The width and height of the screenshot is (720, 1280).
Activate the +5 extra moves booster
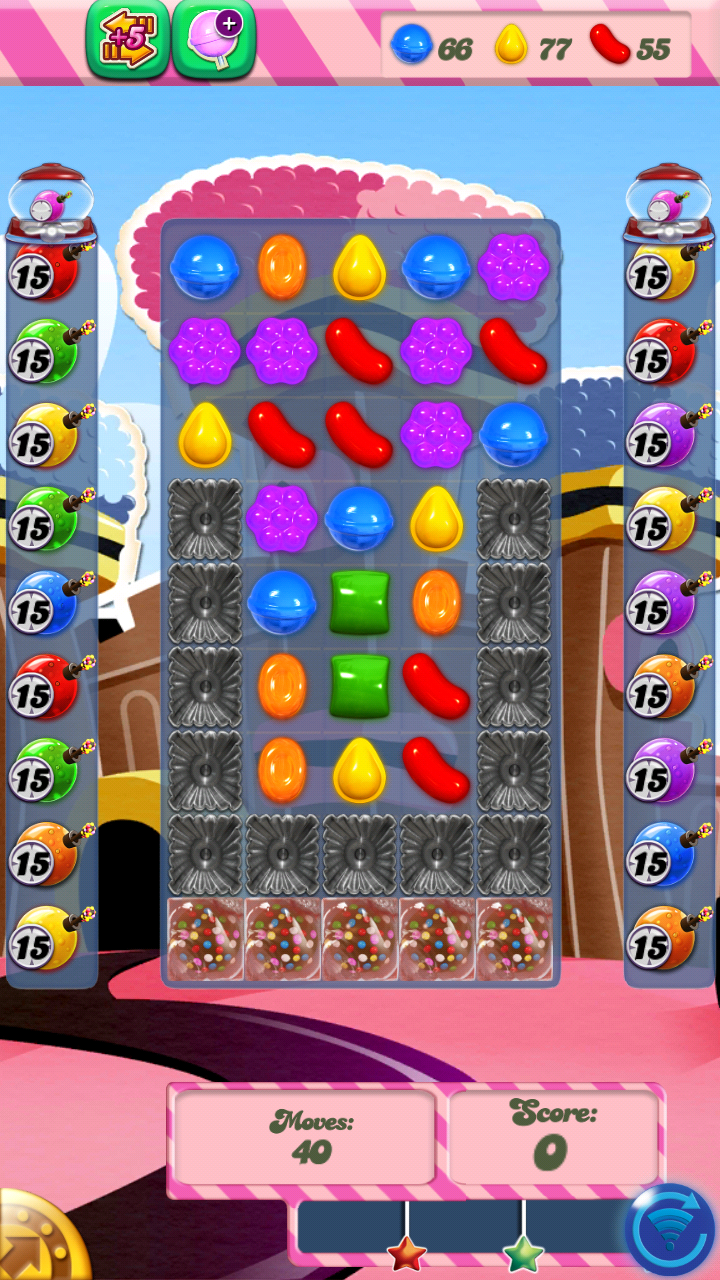pyautogui.click(x=127, y=37)
